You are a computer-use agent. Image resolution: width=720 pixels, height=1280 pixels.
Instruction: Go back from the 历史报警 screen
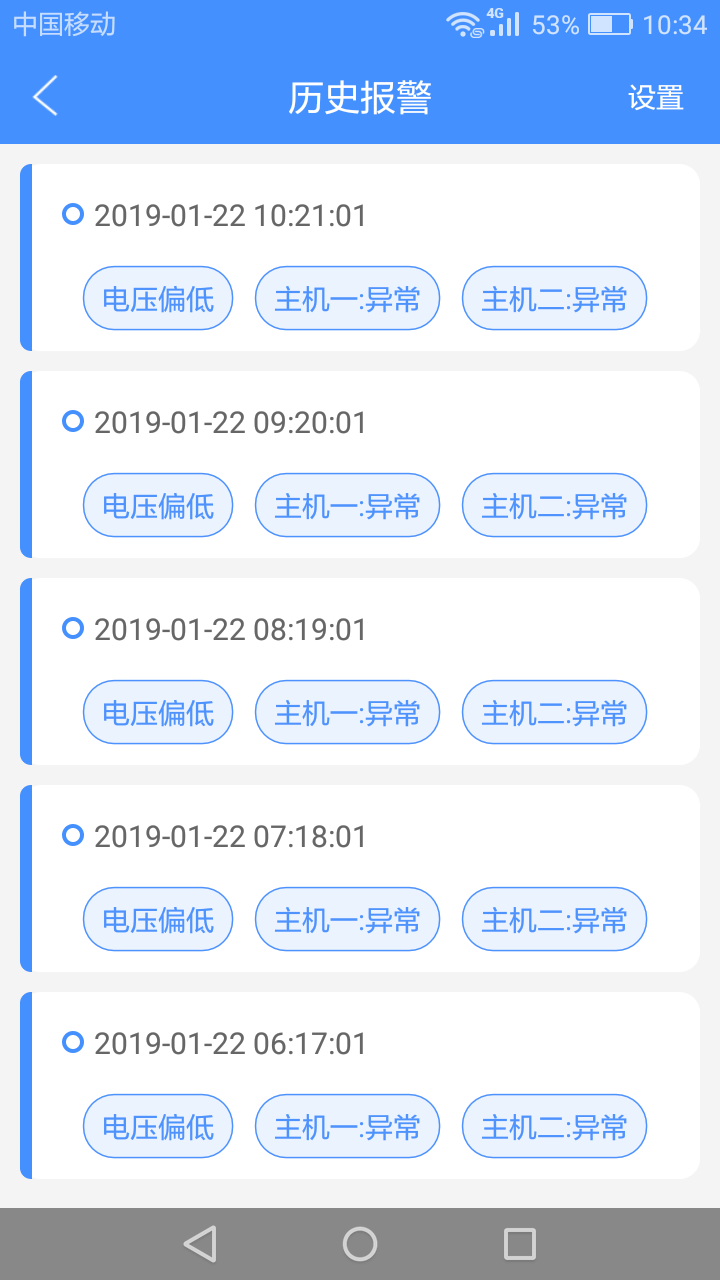click(45, 97)
